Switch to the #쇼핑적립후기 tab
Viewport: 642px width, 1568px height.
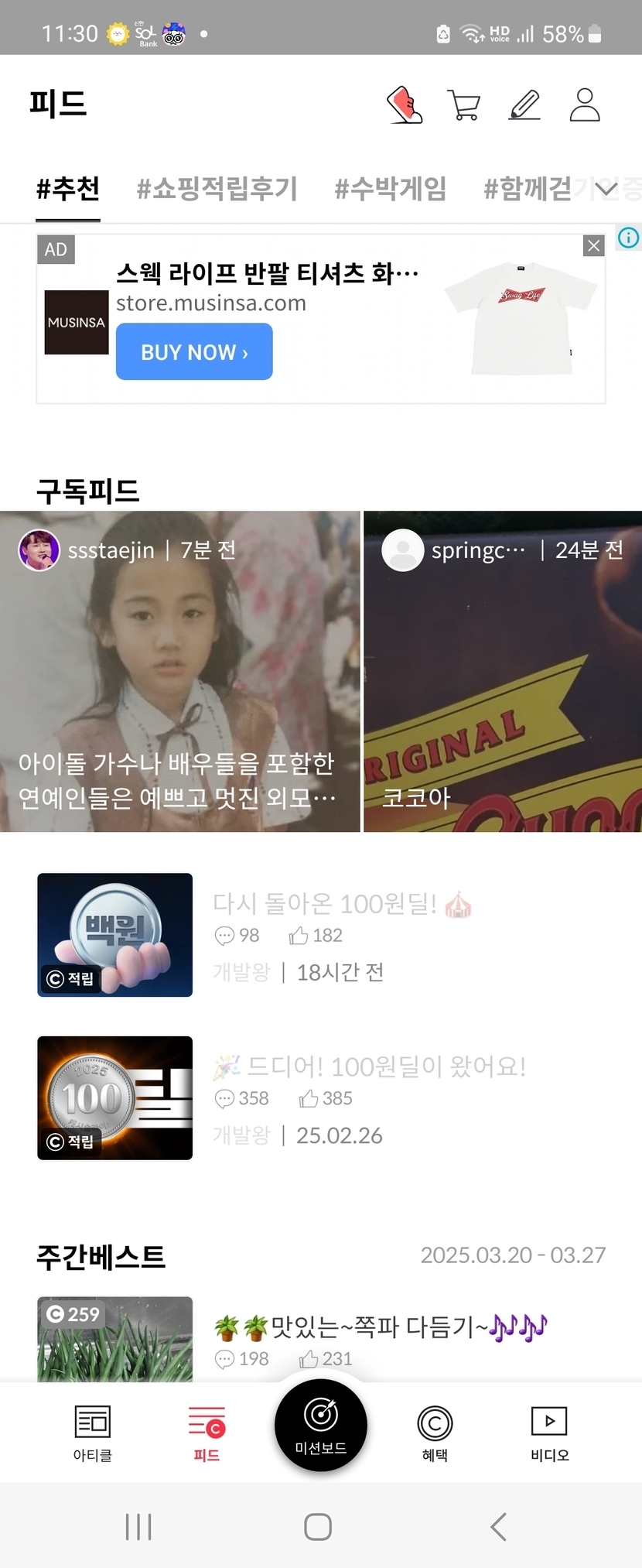tap(217, 188)
